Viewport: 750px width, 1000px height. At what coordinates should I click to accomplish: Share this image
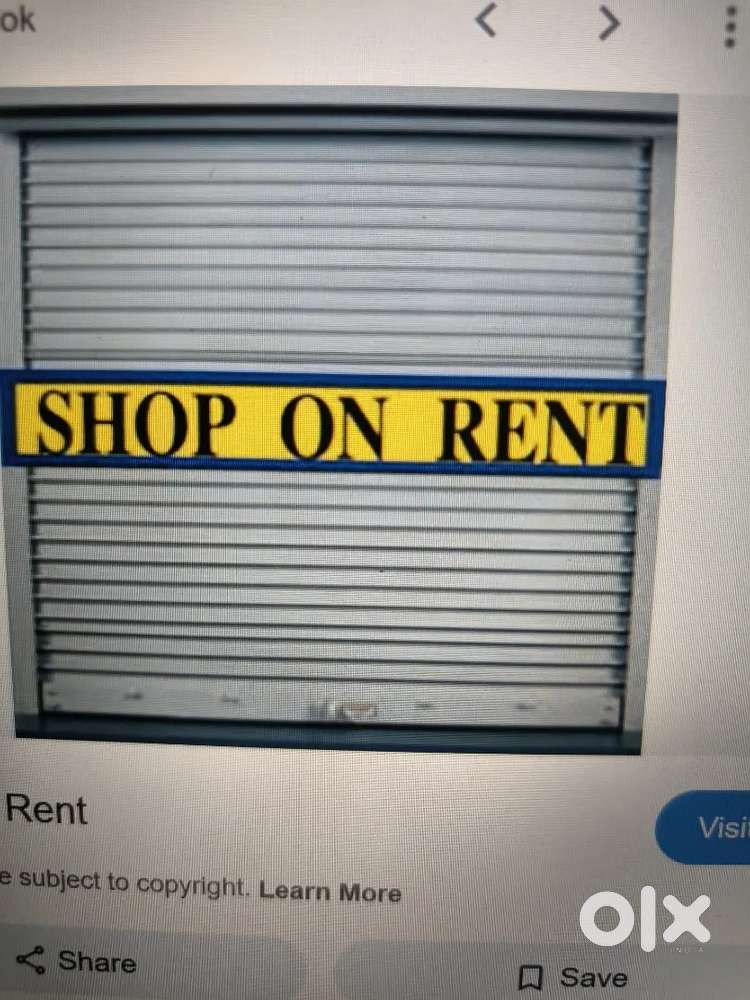(78, 962)
